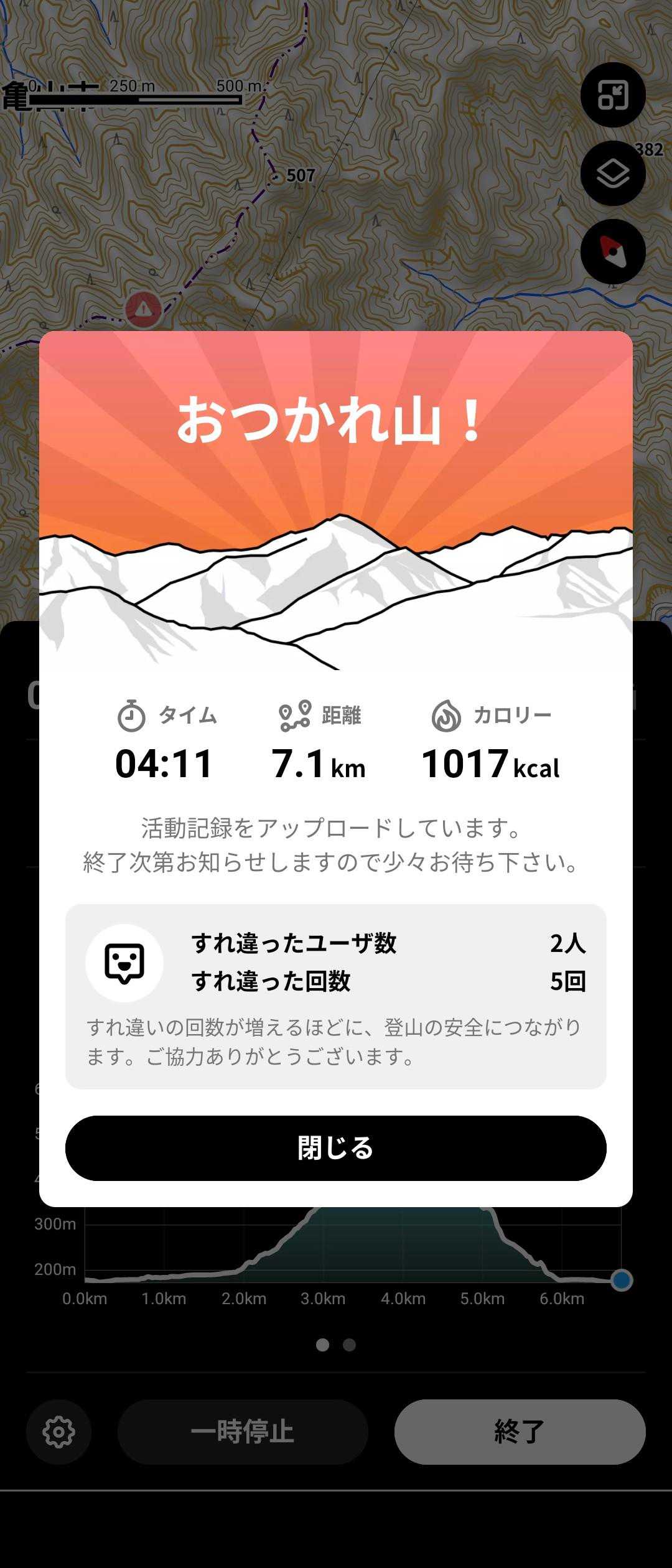
Task: Expand the map to full screen
Action: (613, 95)
